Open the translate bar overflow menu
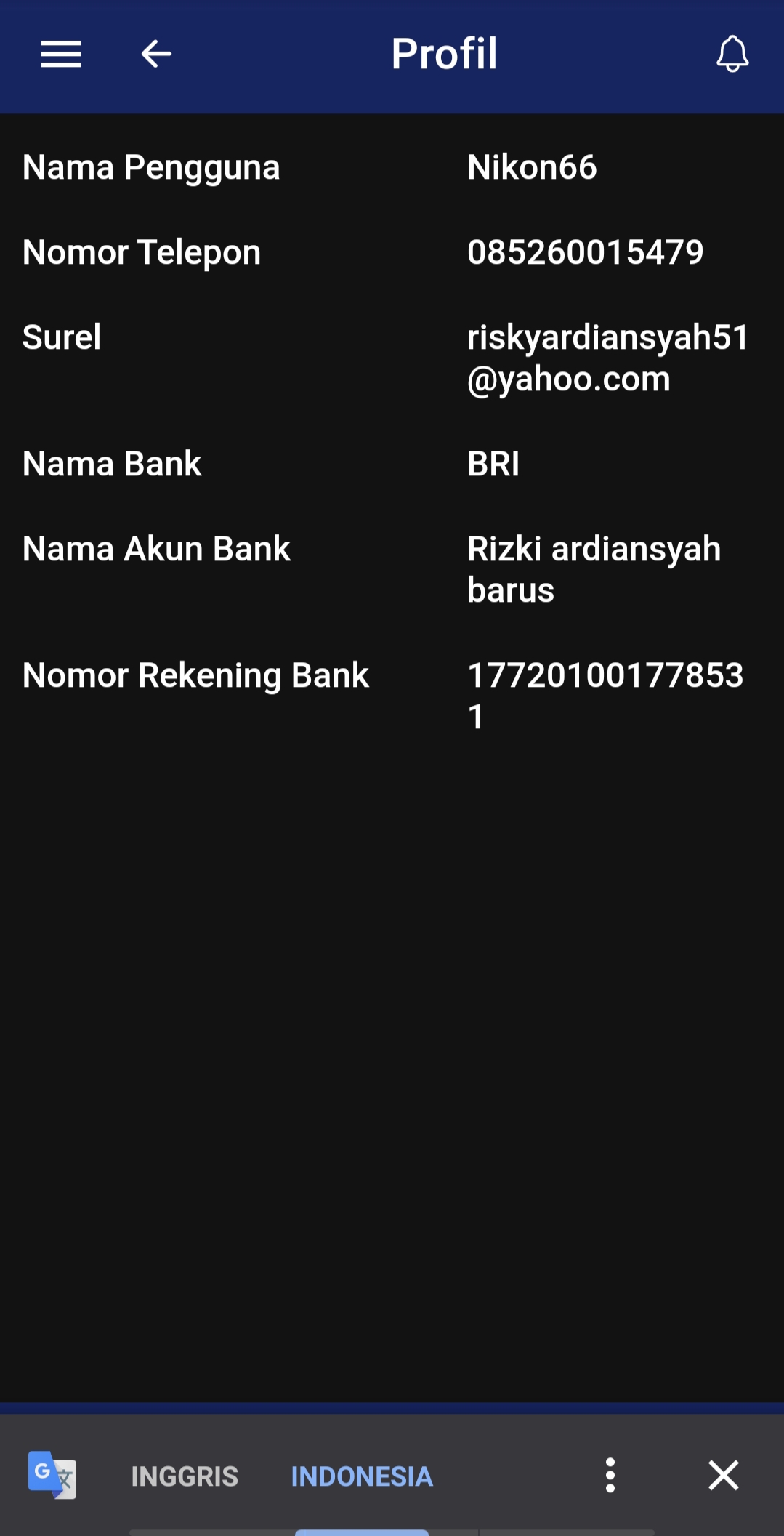 (610, 1476)
